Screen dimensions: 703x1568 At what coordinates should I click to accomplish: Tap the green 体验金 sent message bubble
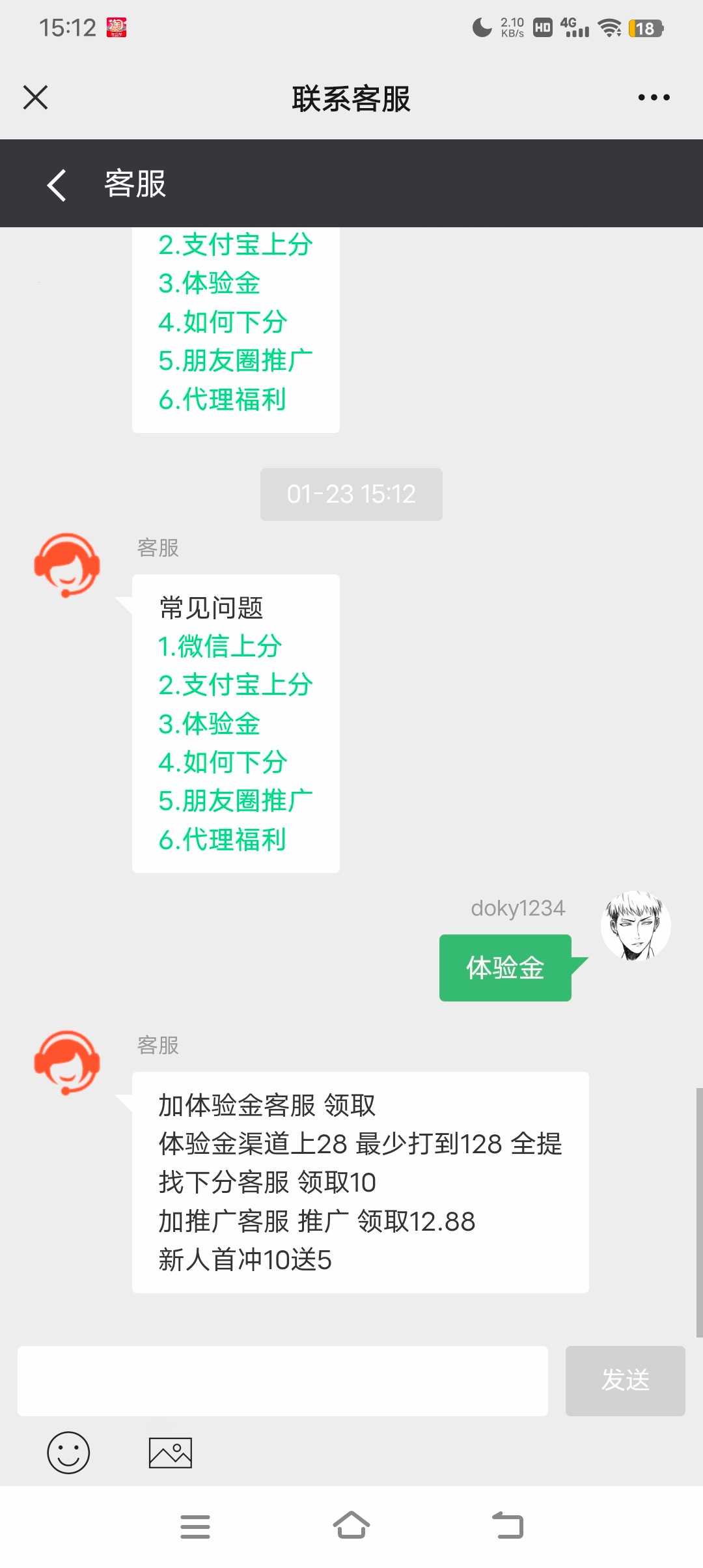point(505,968)
